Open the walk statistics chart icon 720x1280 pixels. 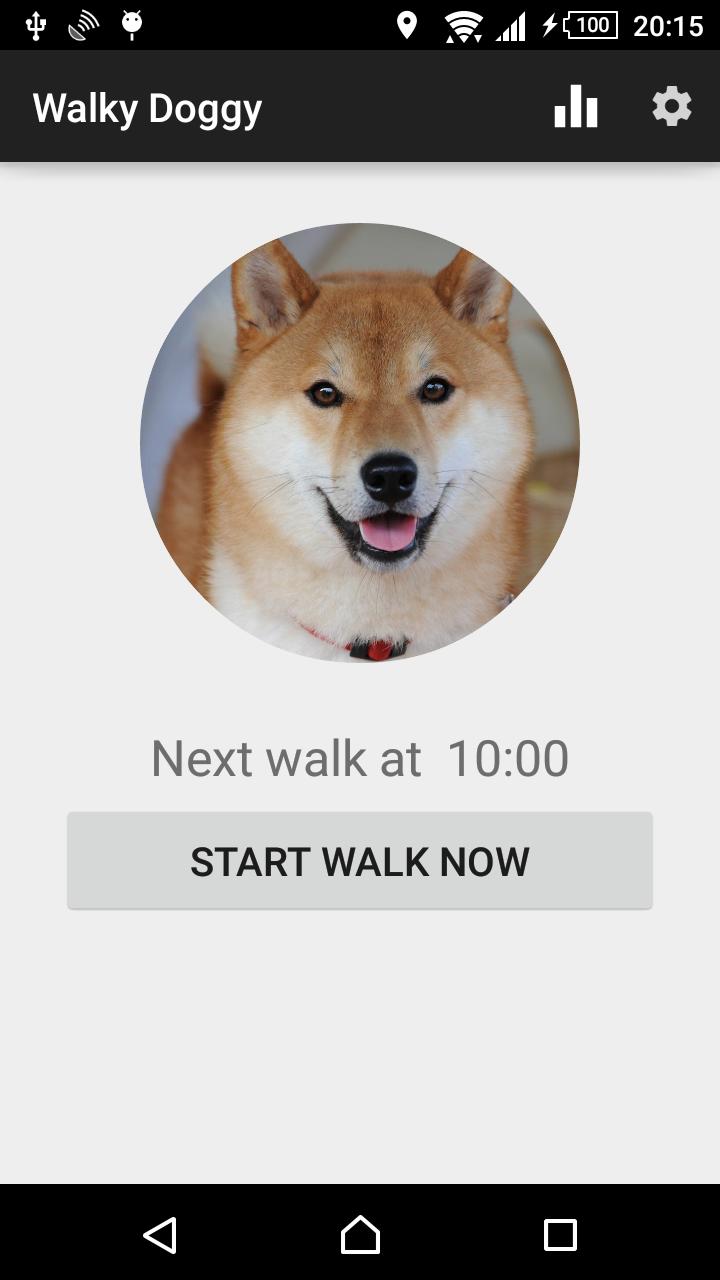(x=576, y=106)
